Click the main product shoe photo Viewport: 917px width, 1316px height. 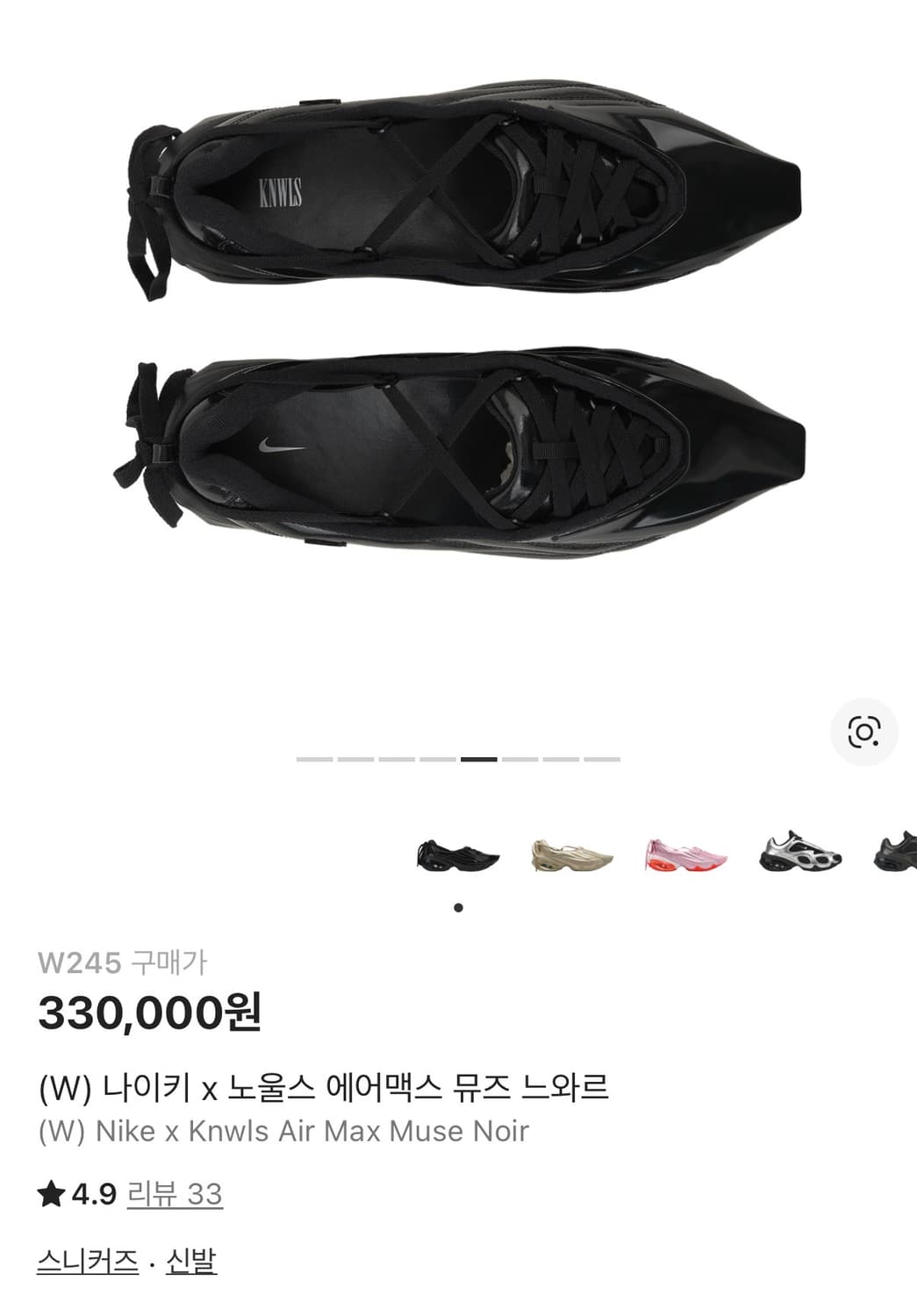pos(456,325)
